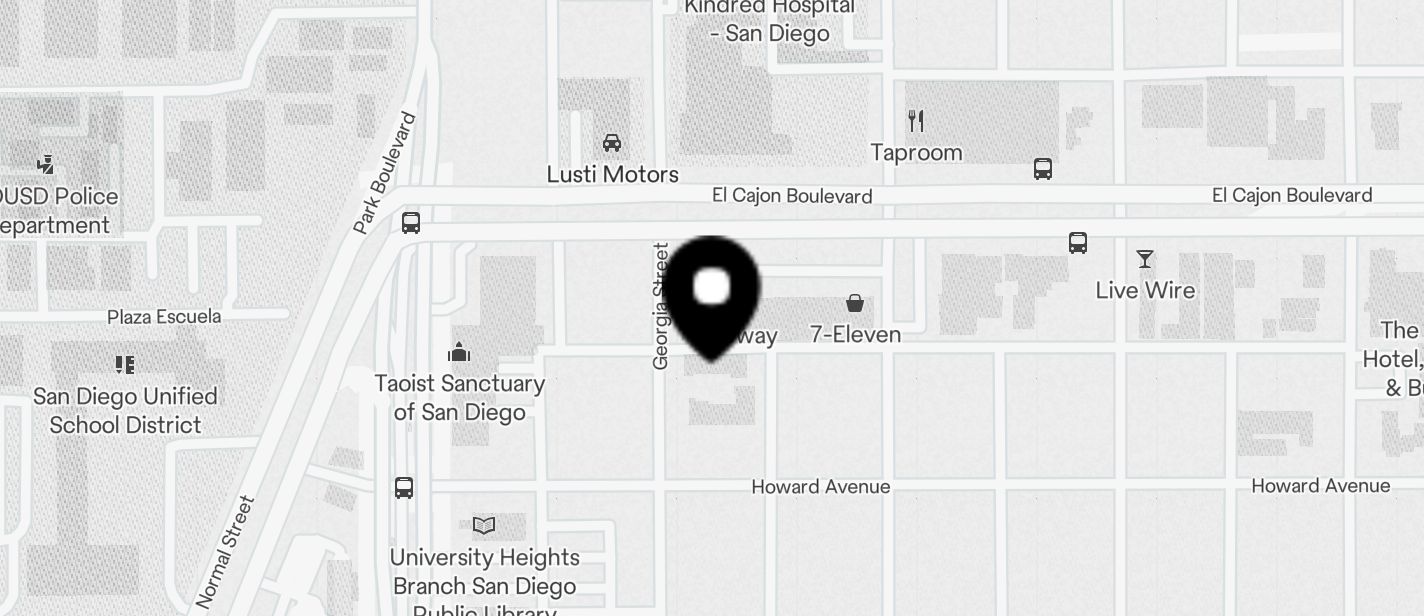Open the Live Wire bar marker
The image size is (1424, 616).
tap(1144, 260)
